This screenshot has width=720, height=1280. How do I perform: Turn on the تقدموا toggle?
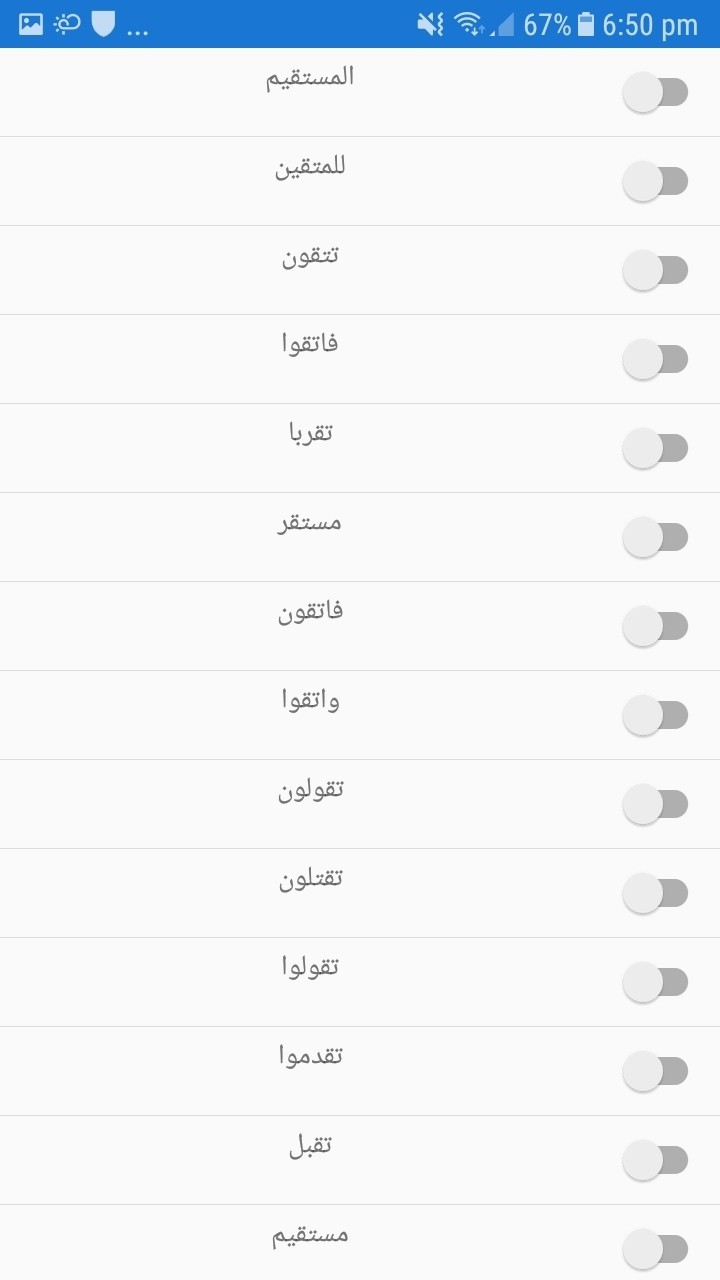[655, 1071]
